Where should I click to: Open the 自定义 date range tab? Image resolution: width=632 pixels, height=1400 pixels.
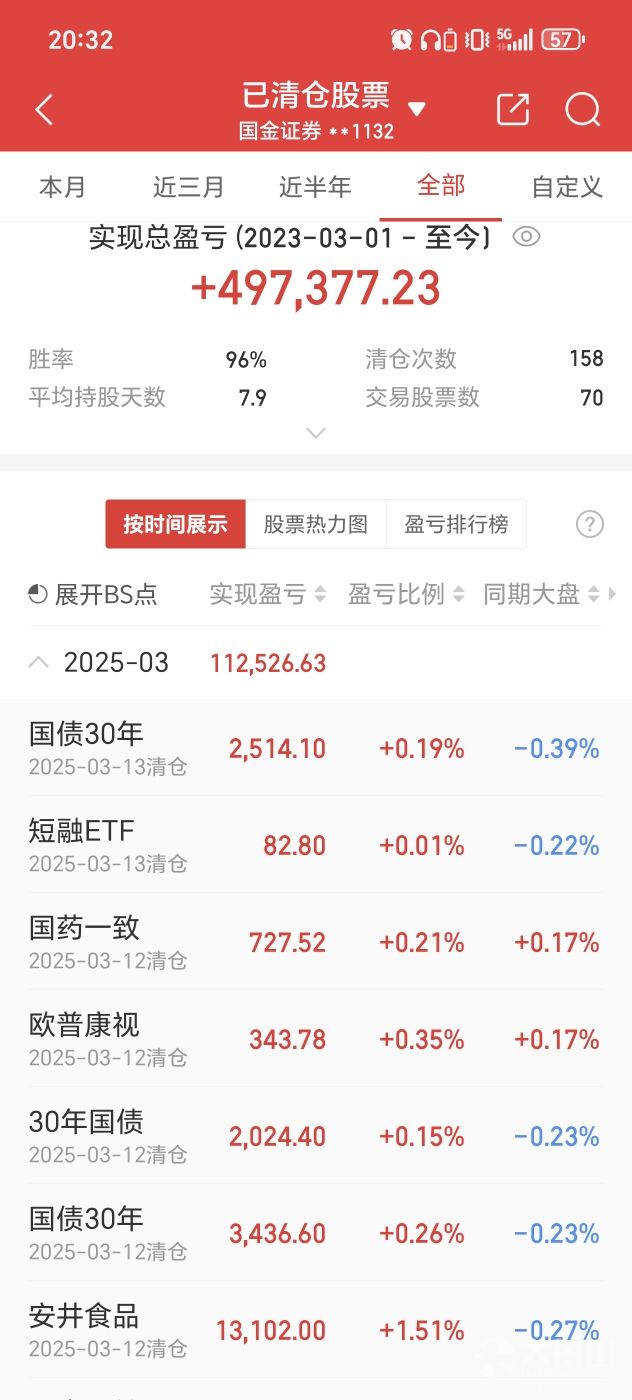coord(567,187)
